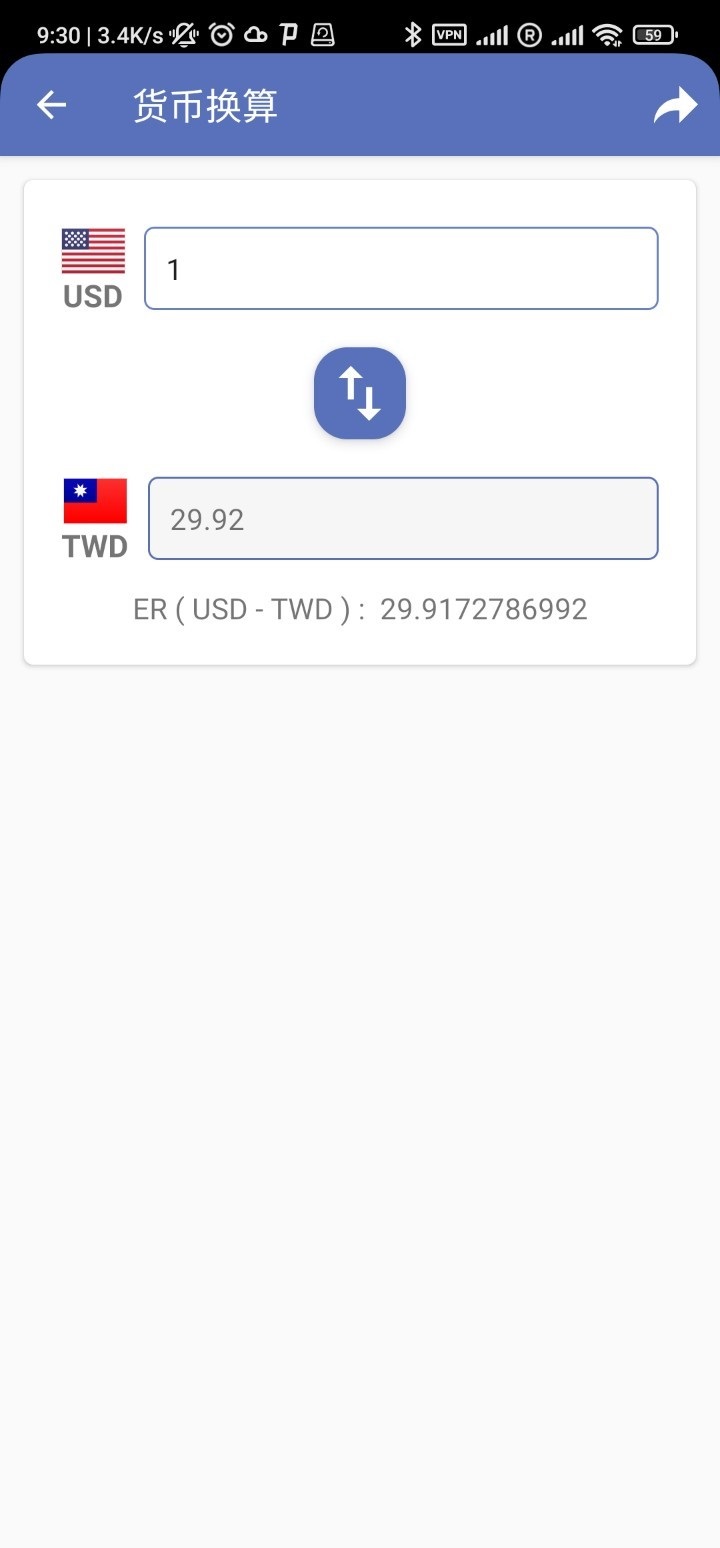The height and width of the screenshot is (1548, 720).
Task: Share the currency conversion result
Action: 675,106
